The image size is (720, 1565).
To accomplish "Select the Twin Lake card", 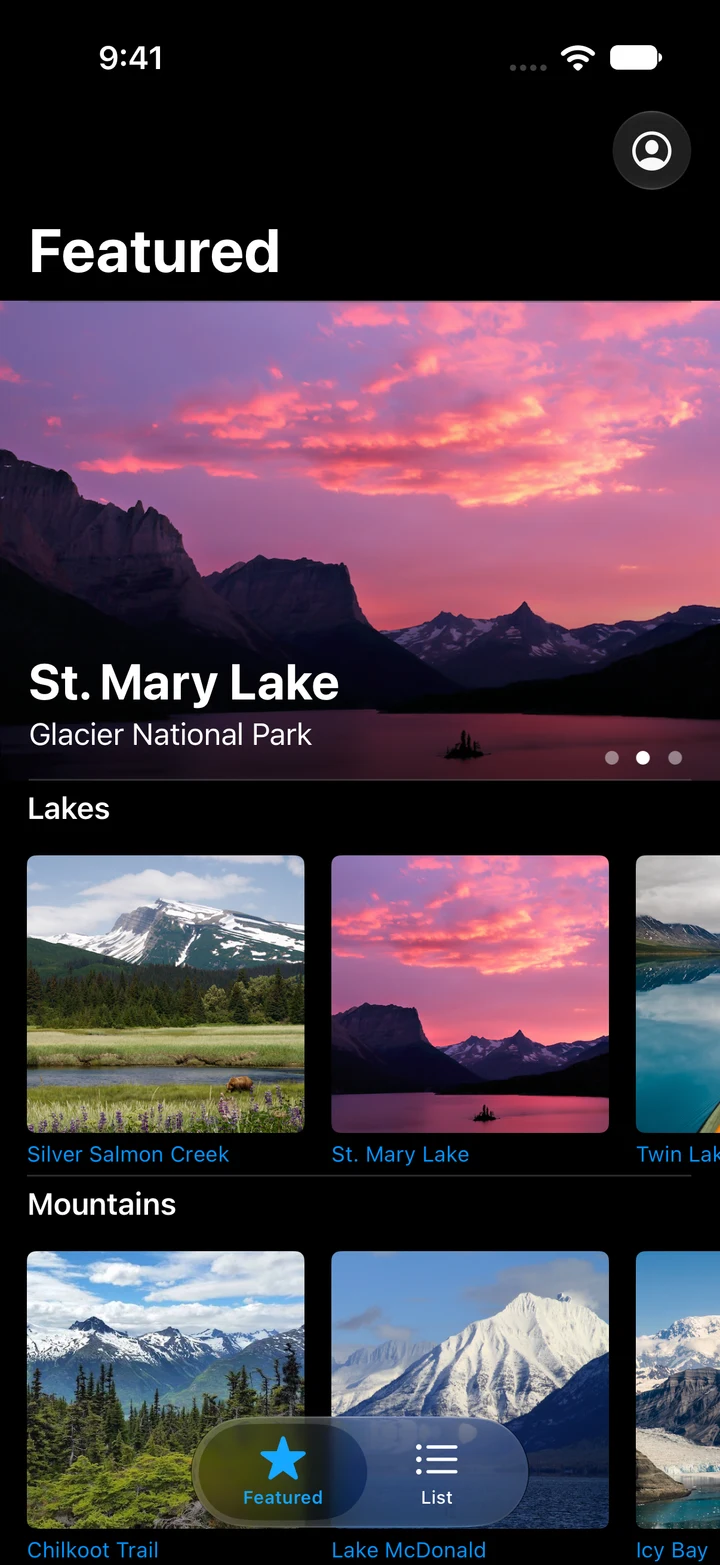I will pos(678,1010).
